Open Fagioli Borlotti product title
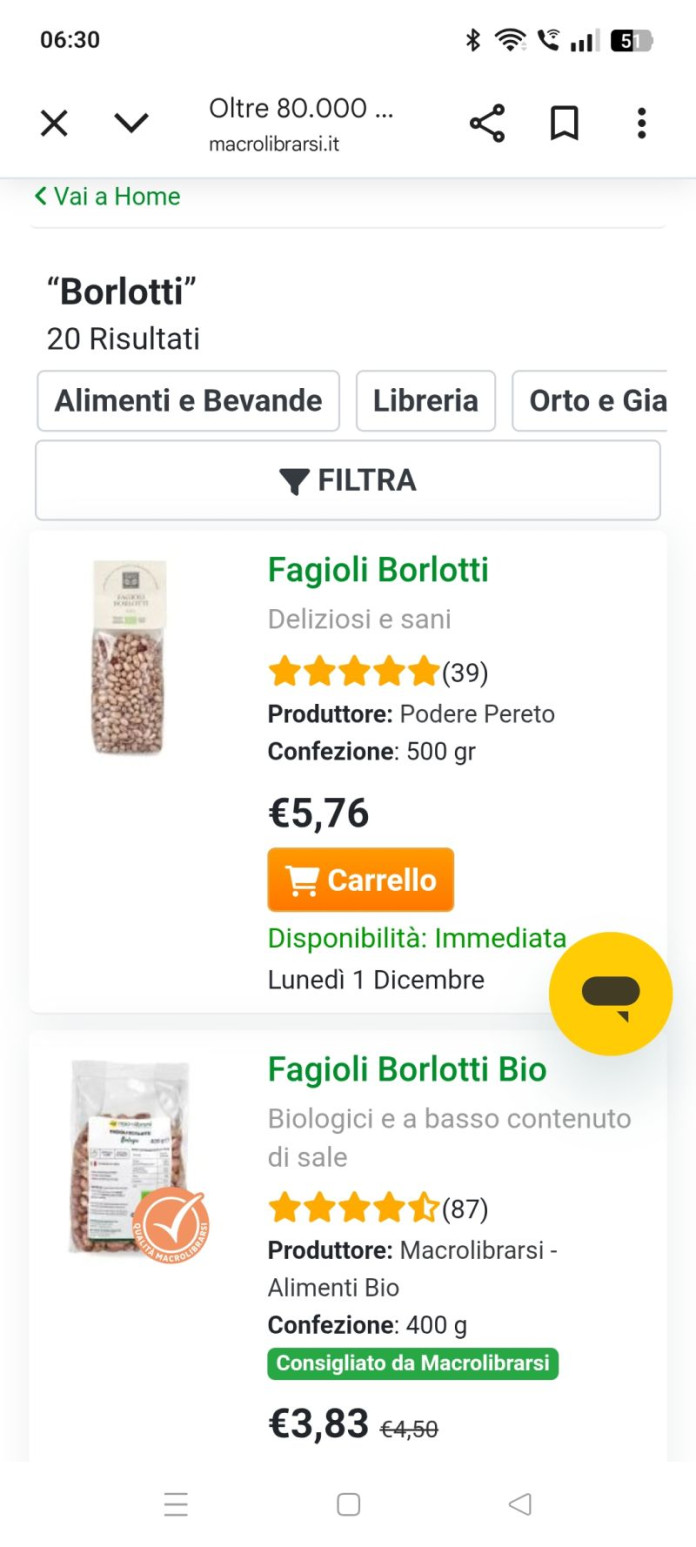Viewport: 696px width, 1547px height. pyautogui.click(x=378, y=570)
